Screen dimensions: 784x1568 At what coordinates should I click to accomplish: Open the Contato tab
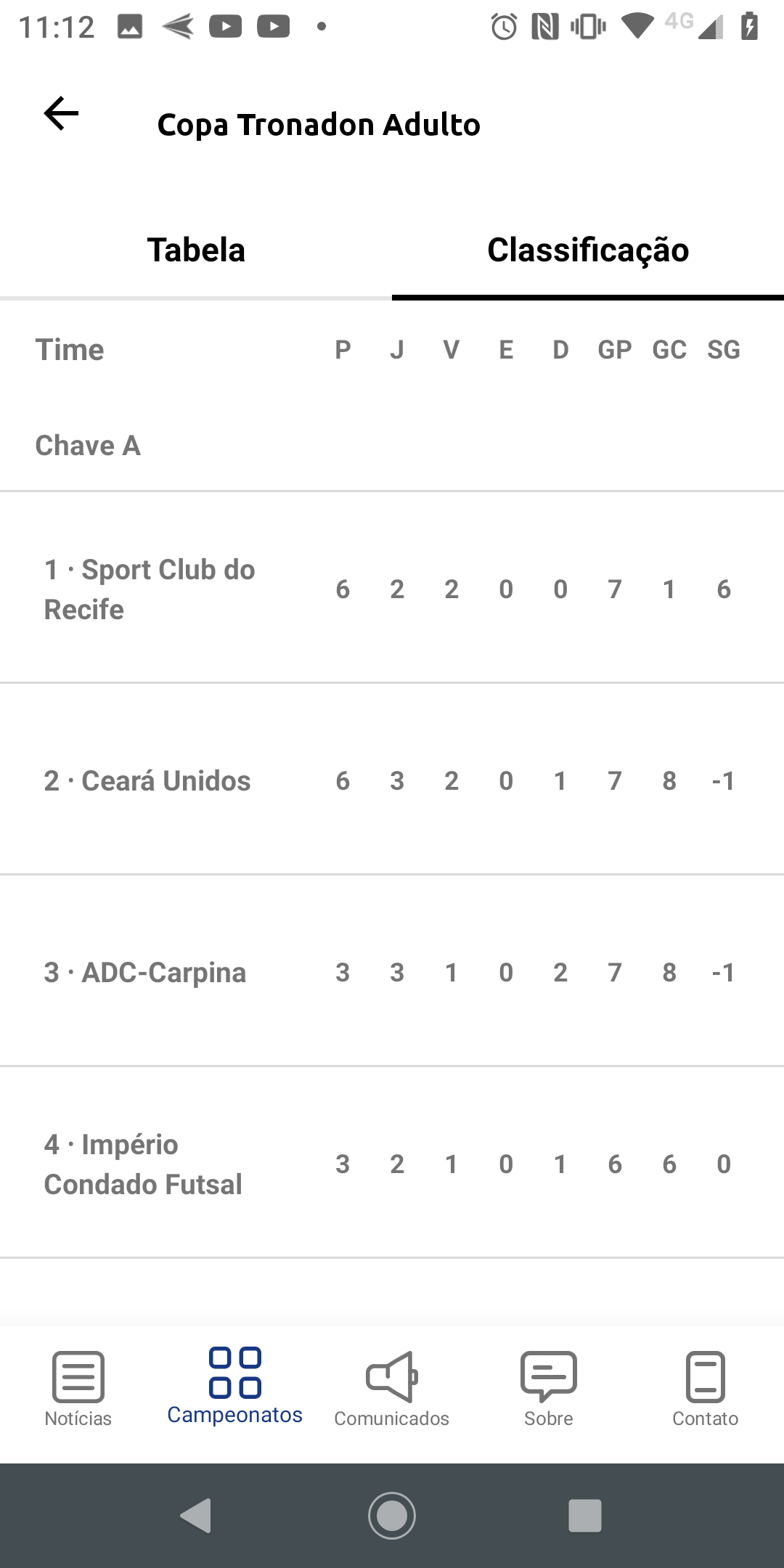point(706,1389)
